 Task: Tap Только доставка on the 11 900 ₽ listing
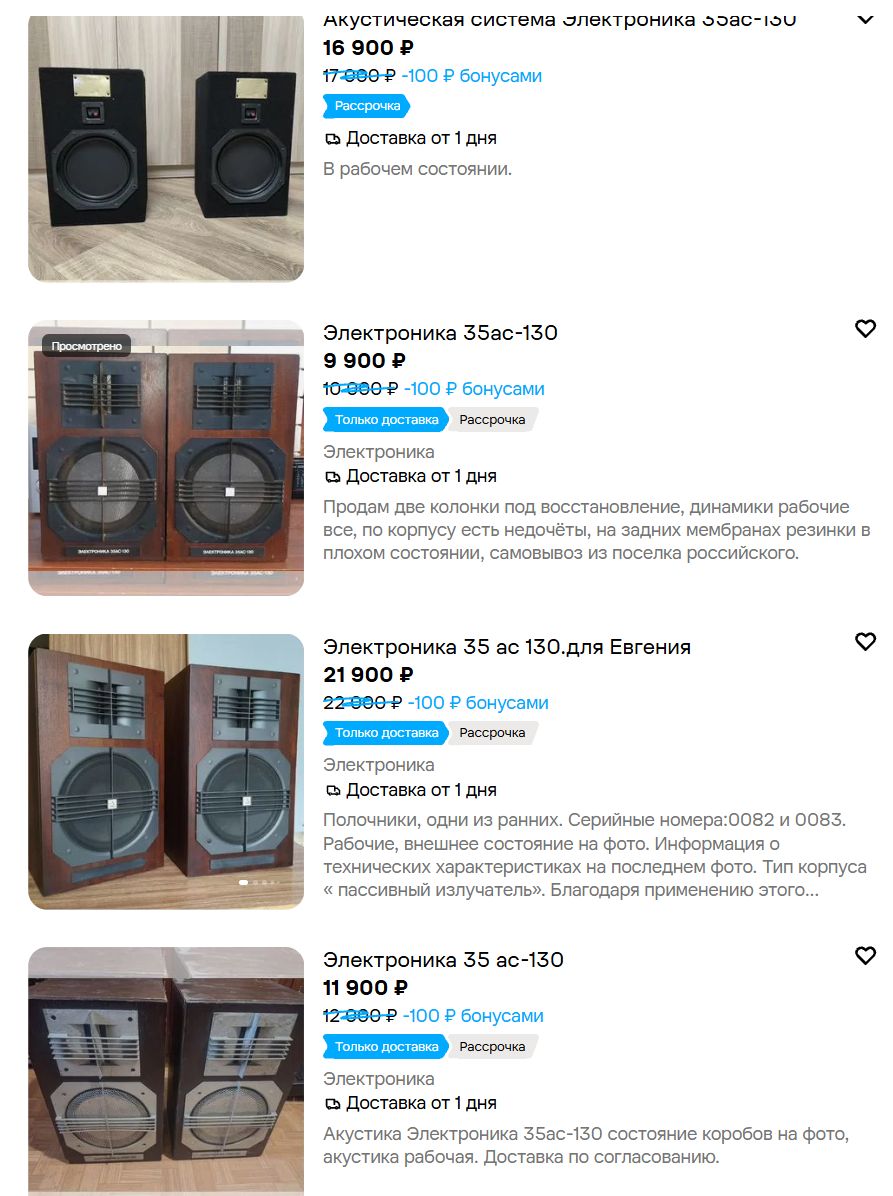click(x=386, y=1046)
